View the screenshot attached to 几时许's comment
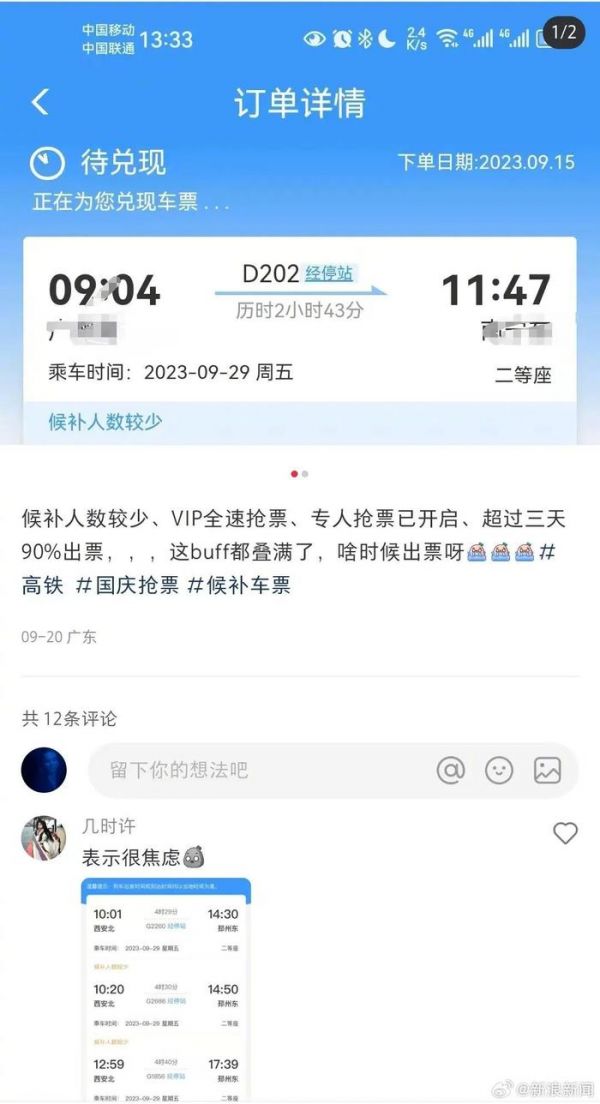The image size is (600, 1104). 165,985
